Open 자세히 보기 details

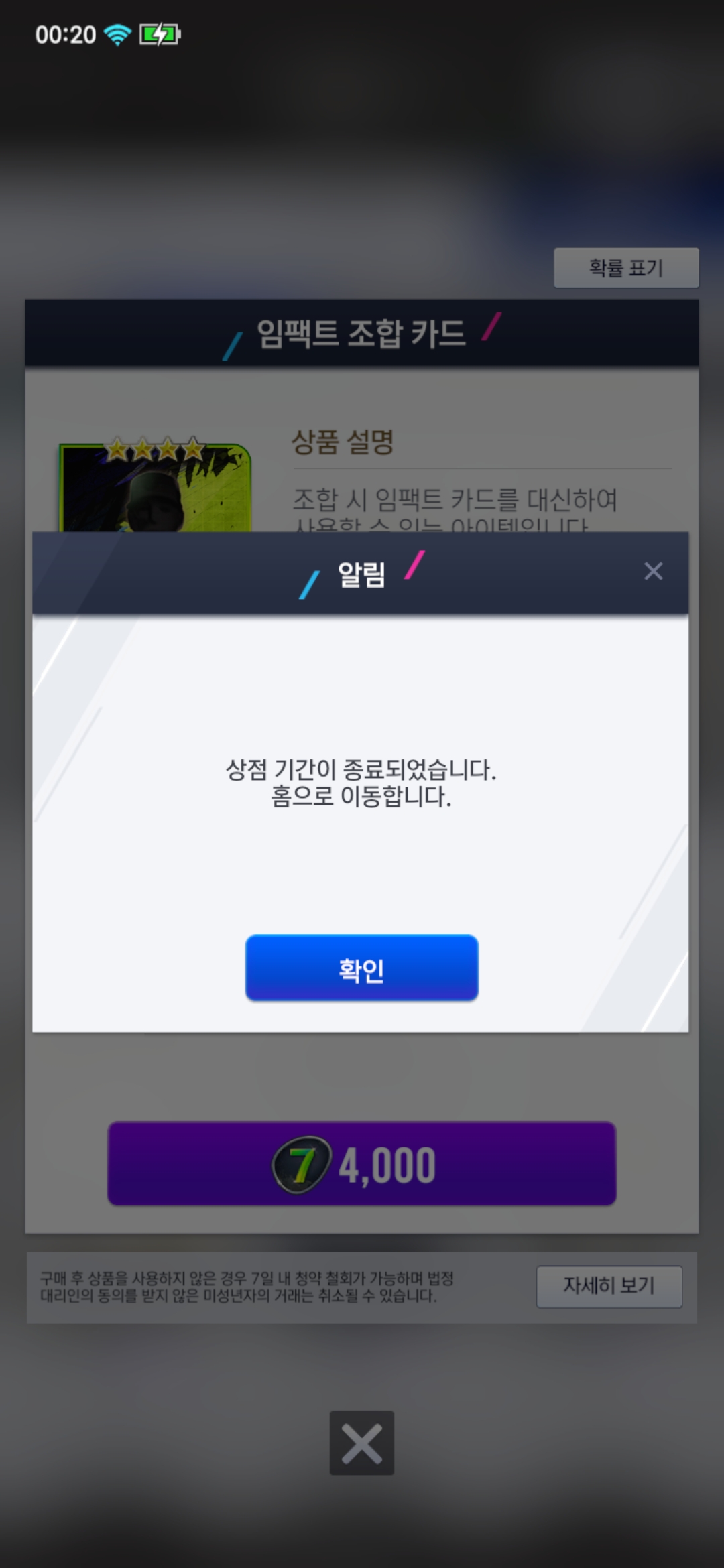click(x=609, y=1286)
